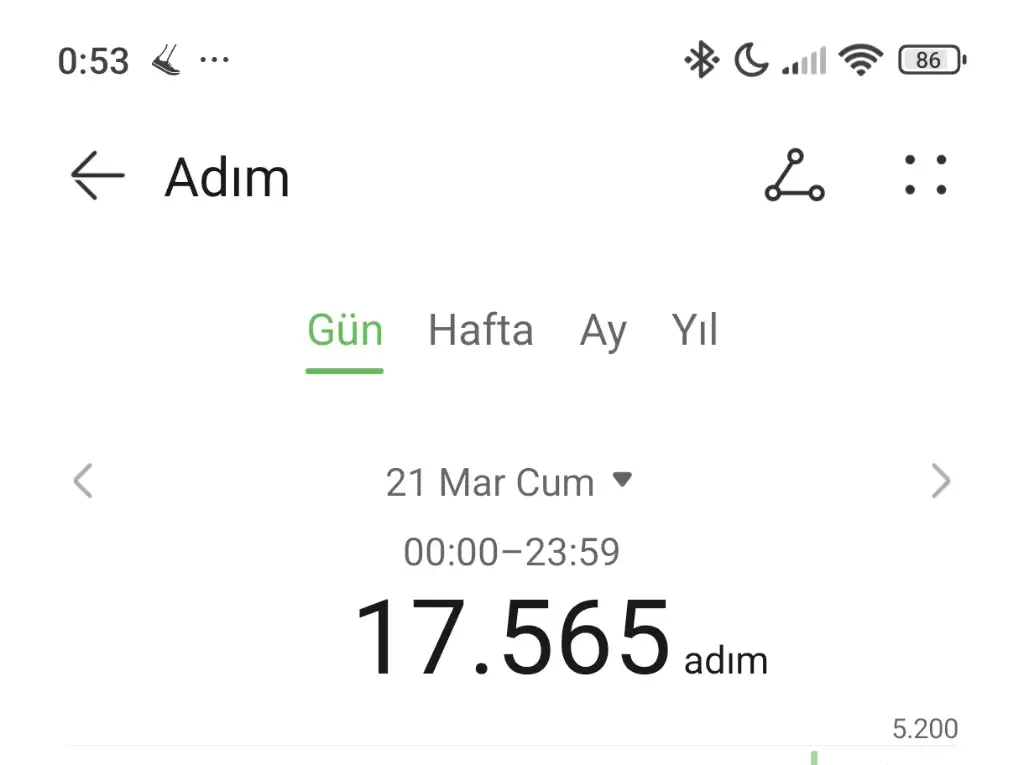Go to the next day
This screenshot has height=765, width=1024.
coord(940,481)
